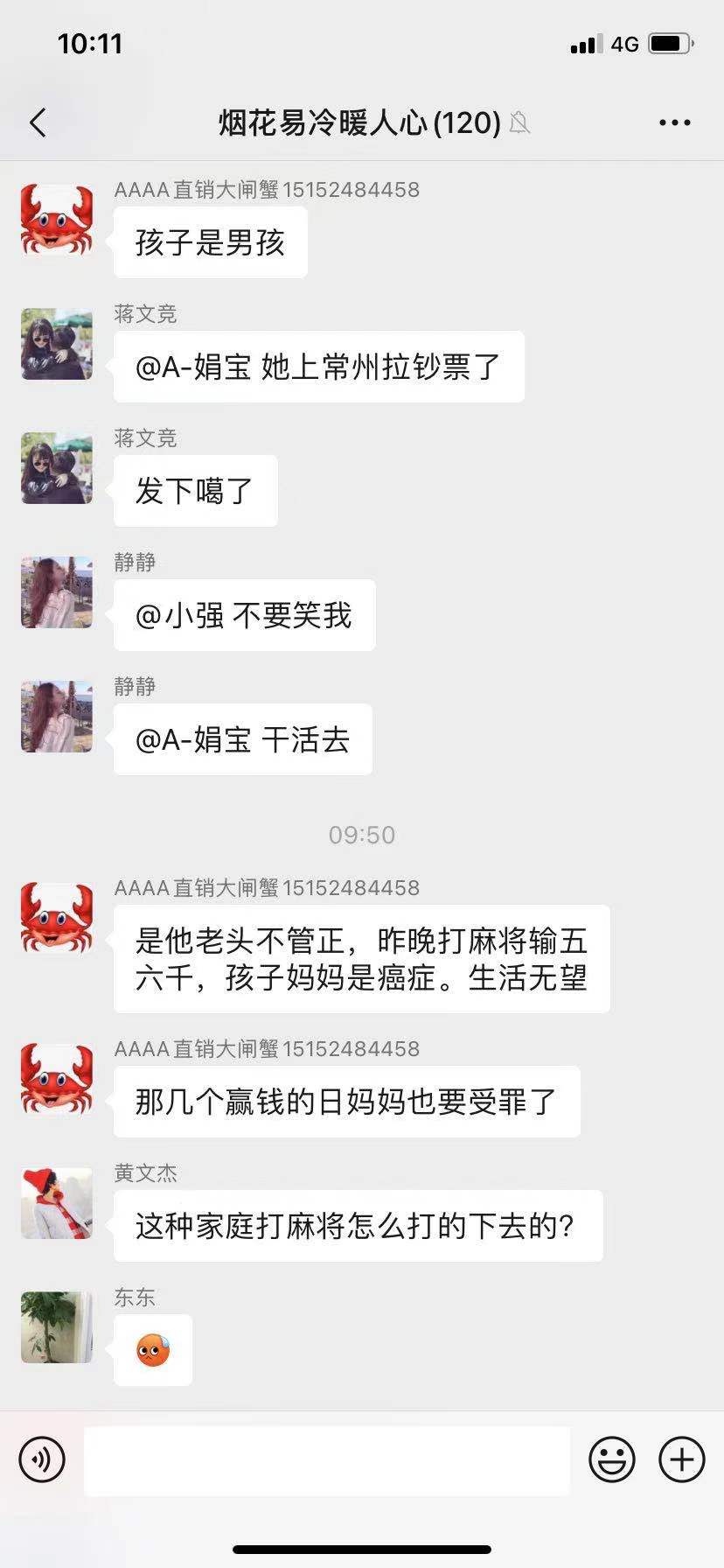Image resolution: width=724 pixels, height=1568 pixels.
Task: Open 黄文杰's profile avatar
Action: tap(57, 1203)
